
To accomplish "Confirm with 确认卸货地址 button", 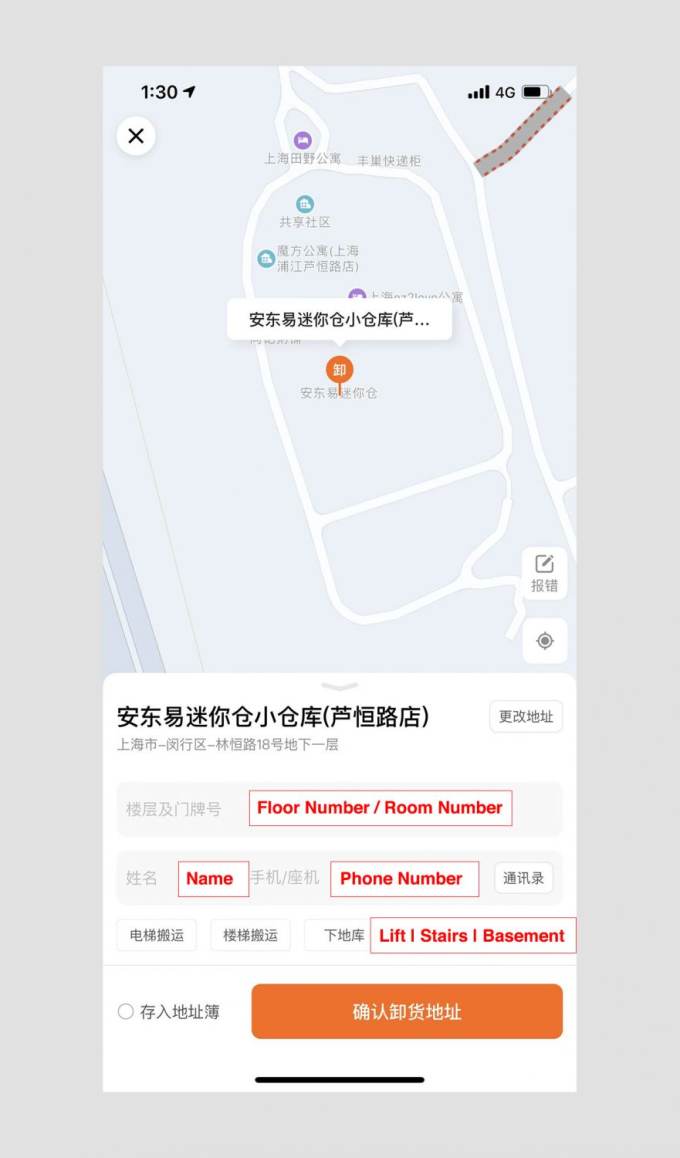I will pos(406,1012).
